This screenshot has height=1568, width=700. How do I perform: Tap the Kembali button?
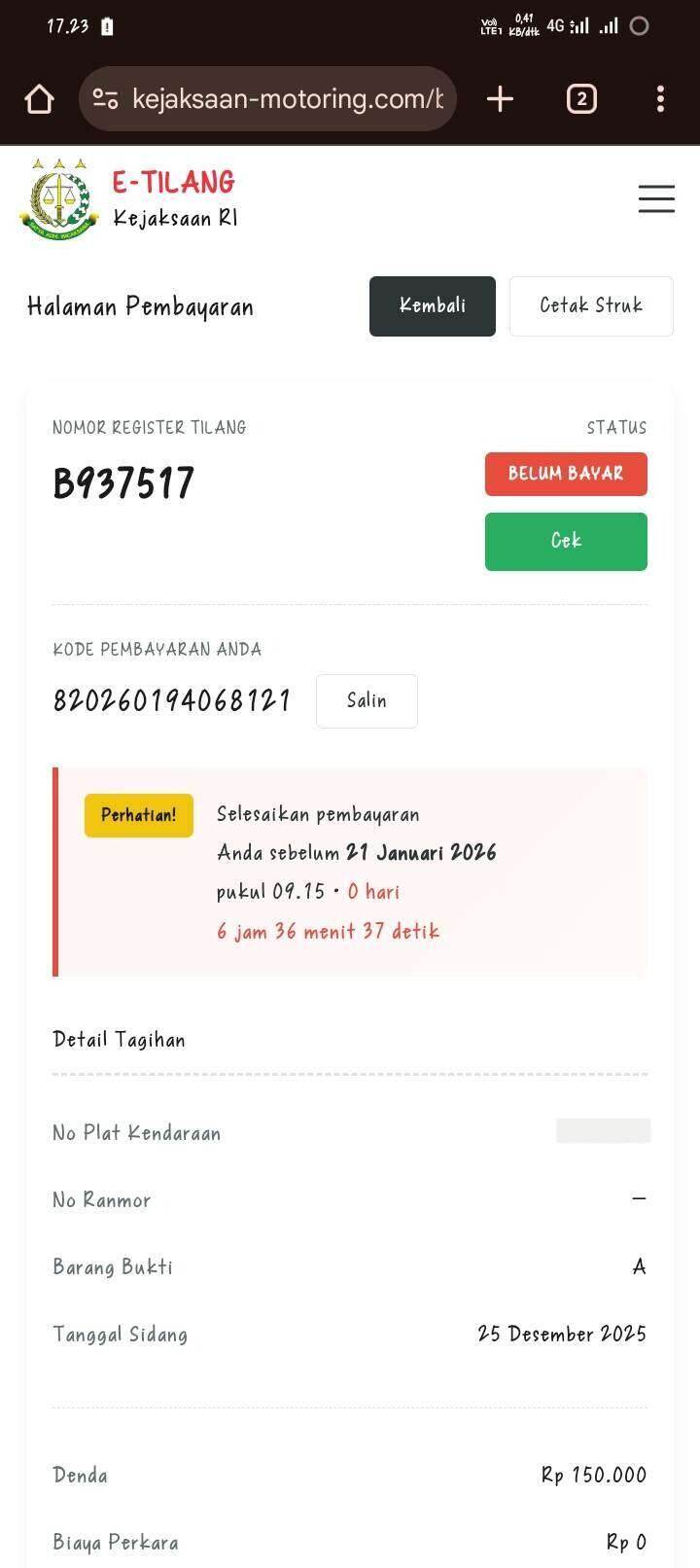pos(433,306)
